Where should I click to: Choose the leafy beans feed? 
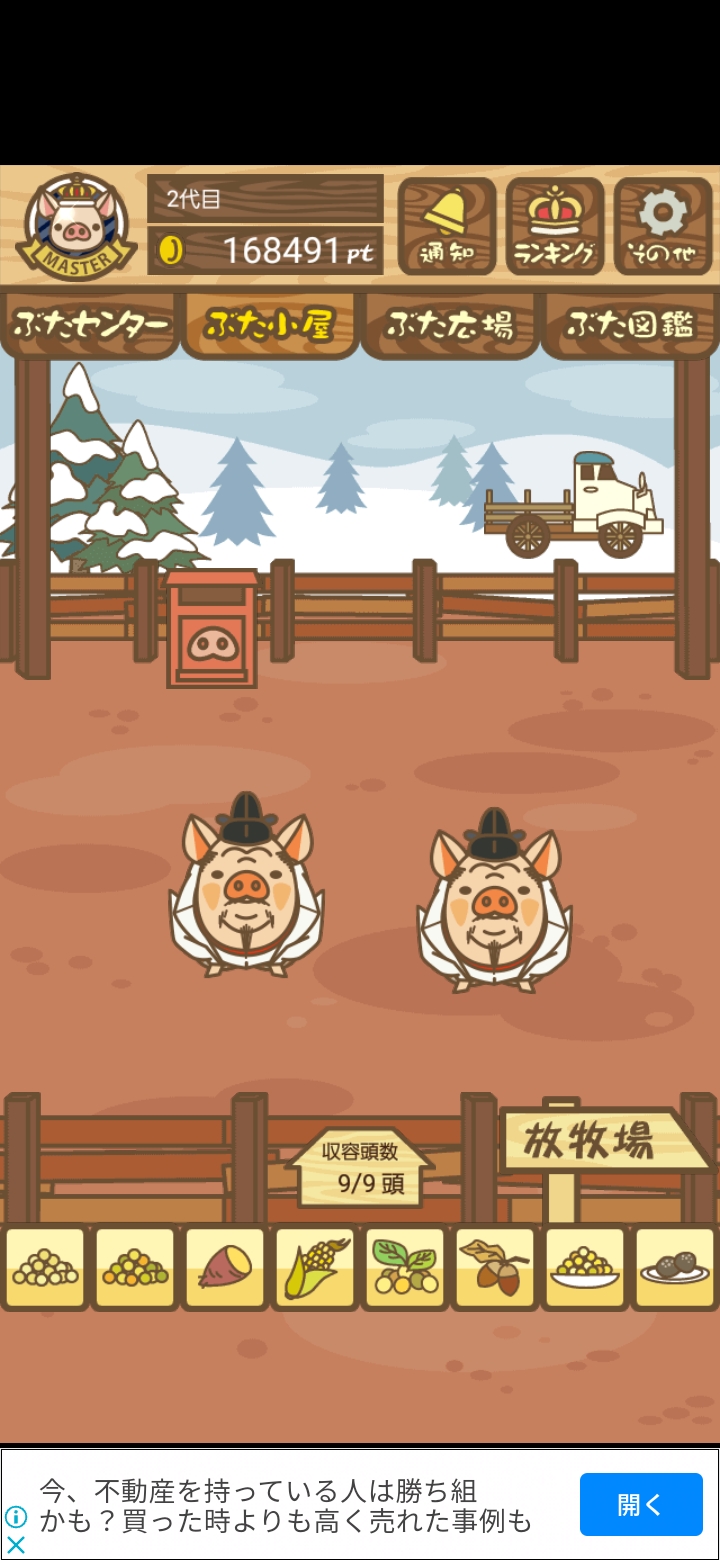pos(405,1268)
